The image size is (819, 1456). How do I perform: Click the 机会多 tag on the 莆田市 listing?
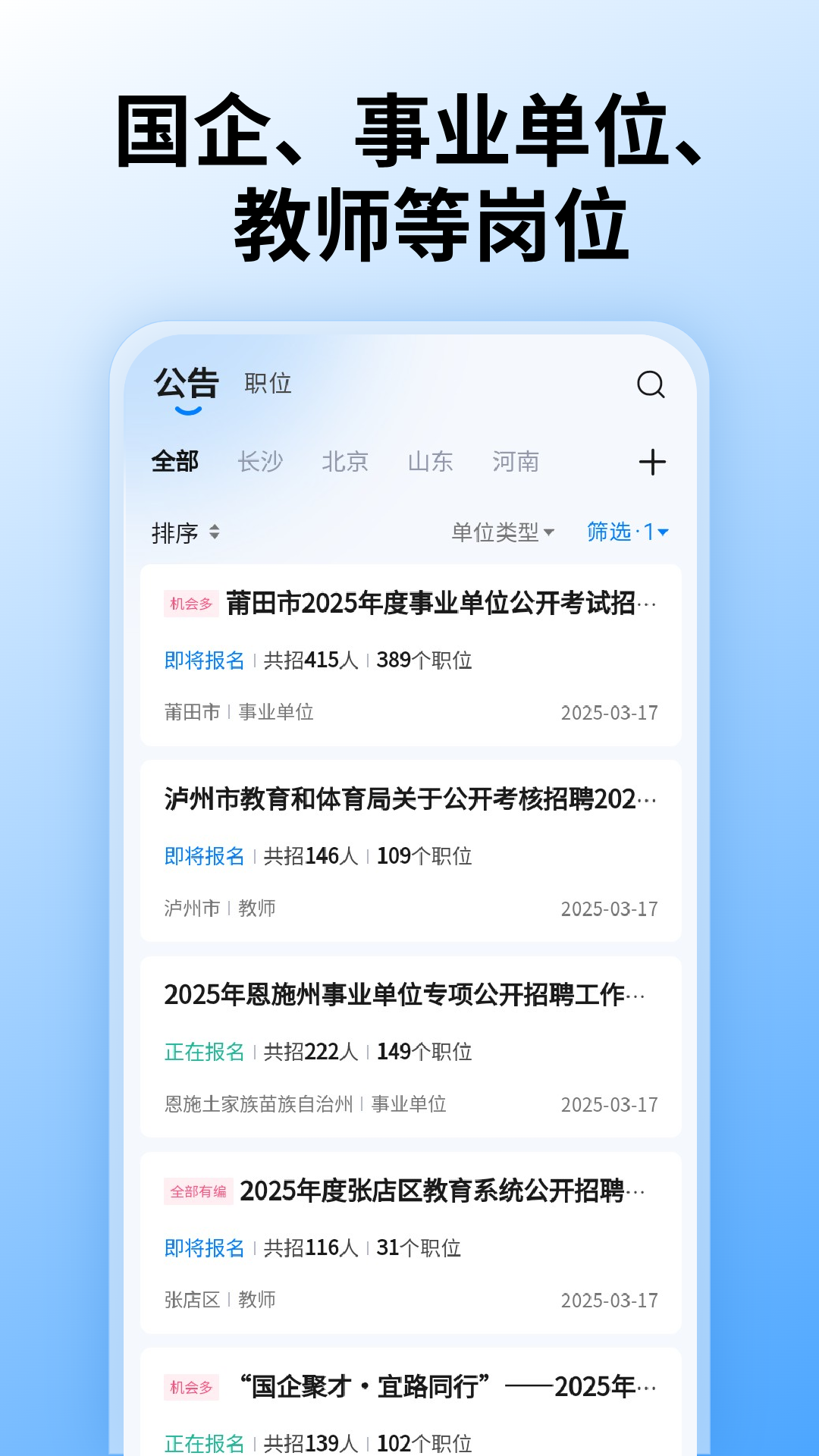(x=192, y=605)
